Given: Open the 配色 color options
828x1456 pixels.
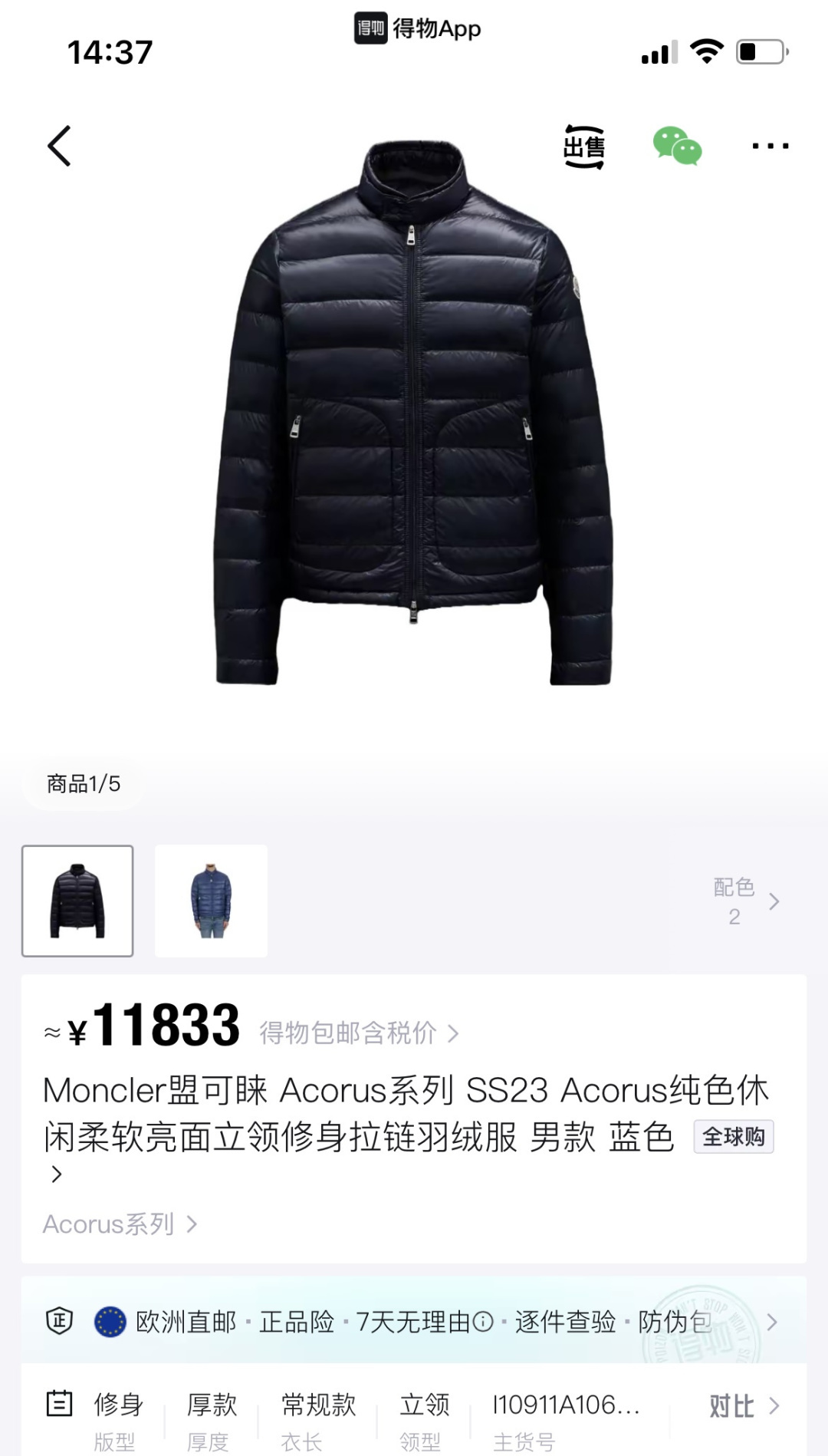Looking at the screenshot, I should click(x=746, y=901).
